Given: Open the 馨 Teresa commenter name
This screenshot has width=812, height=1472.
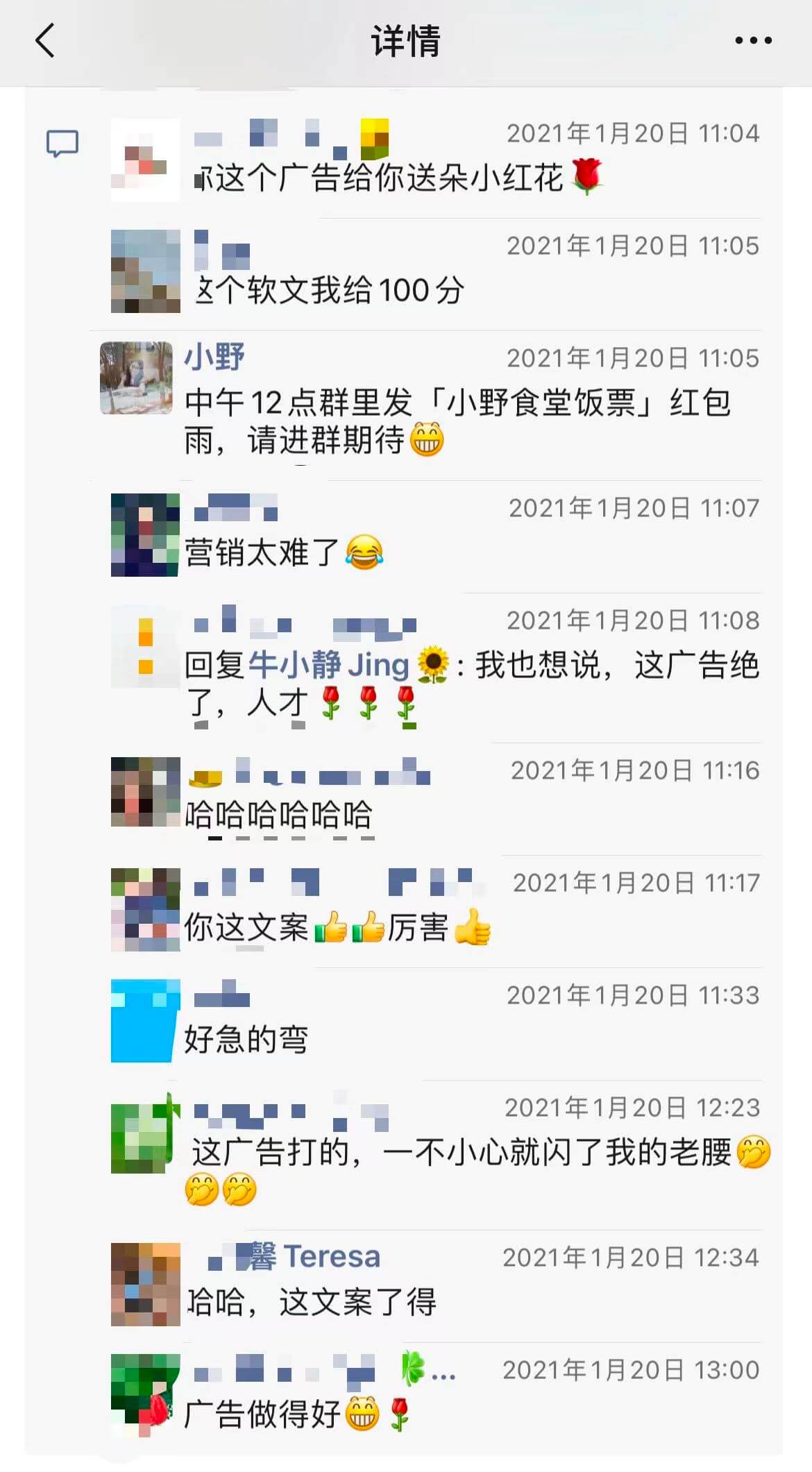Looking at the screenshot, I should (x=315, y=1257).
